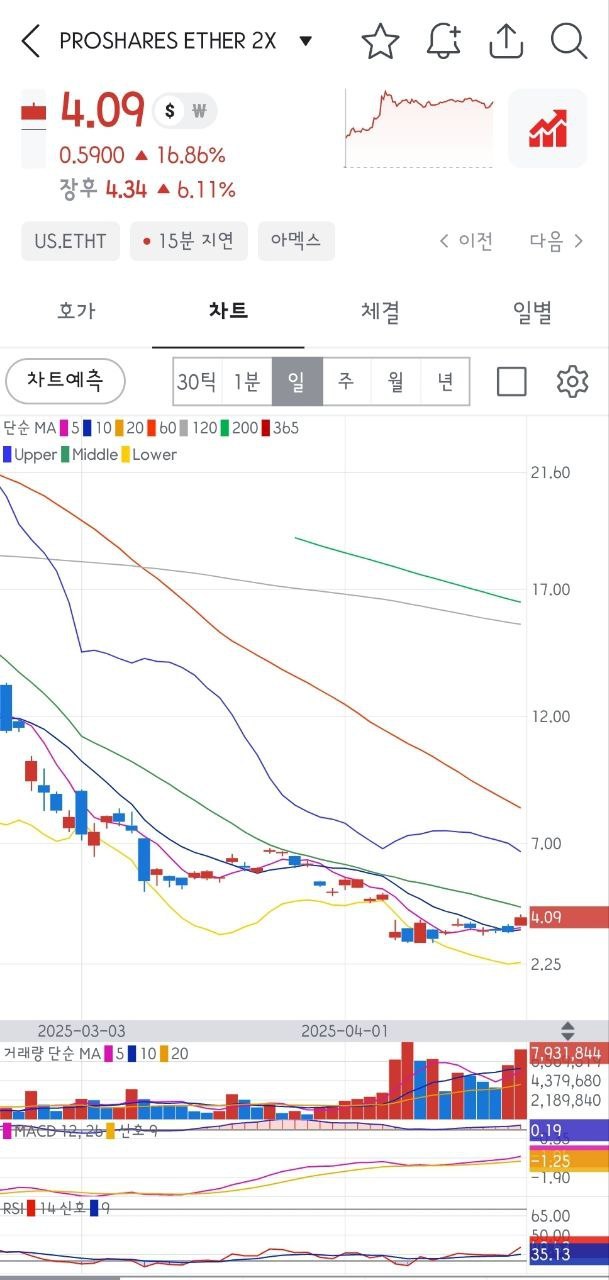Share this stock with the upload icon
609x1280 pixels.
tap(506, 41)
